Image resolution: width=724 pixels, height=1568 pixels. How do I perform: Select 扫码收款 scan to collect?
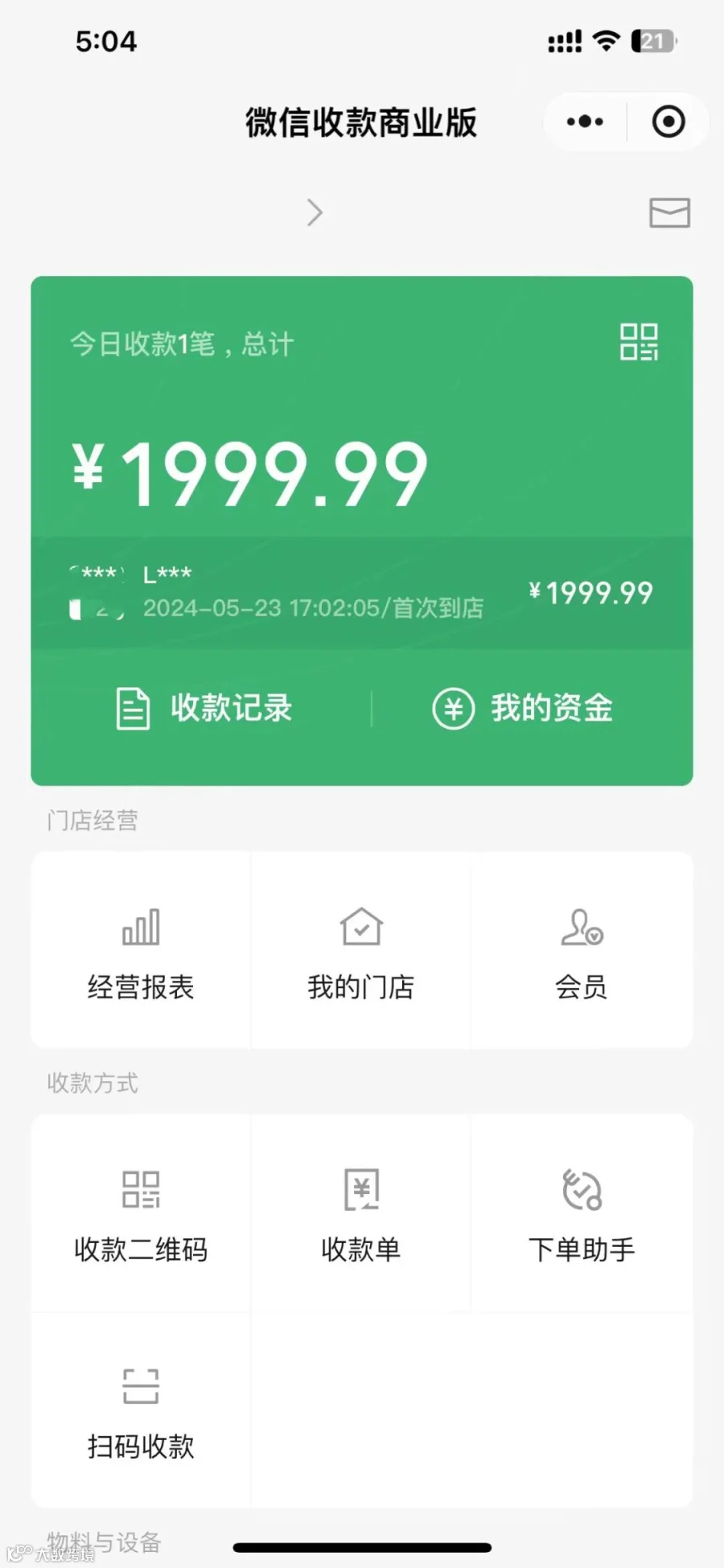click(x=141, y=1410)
